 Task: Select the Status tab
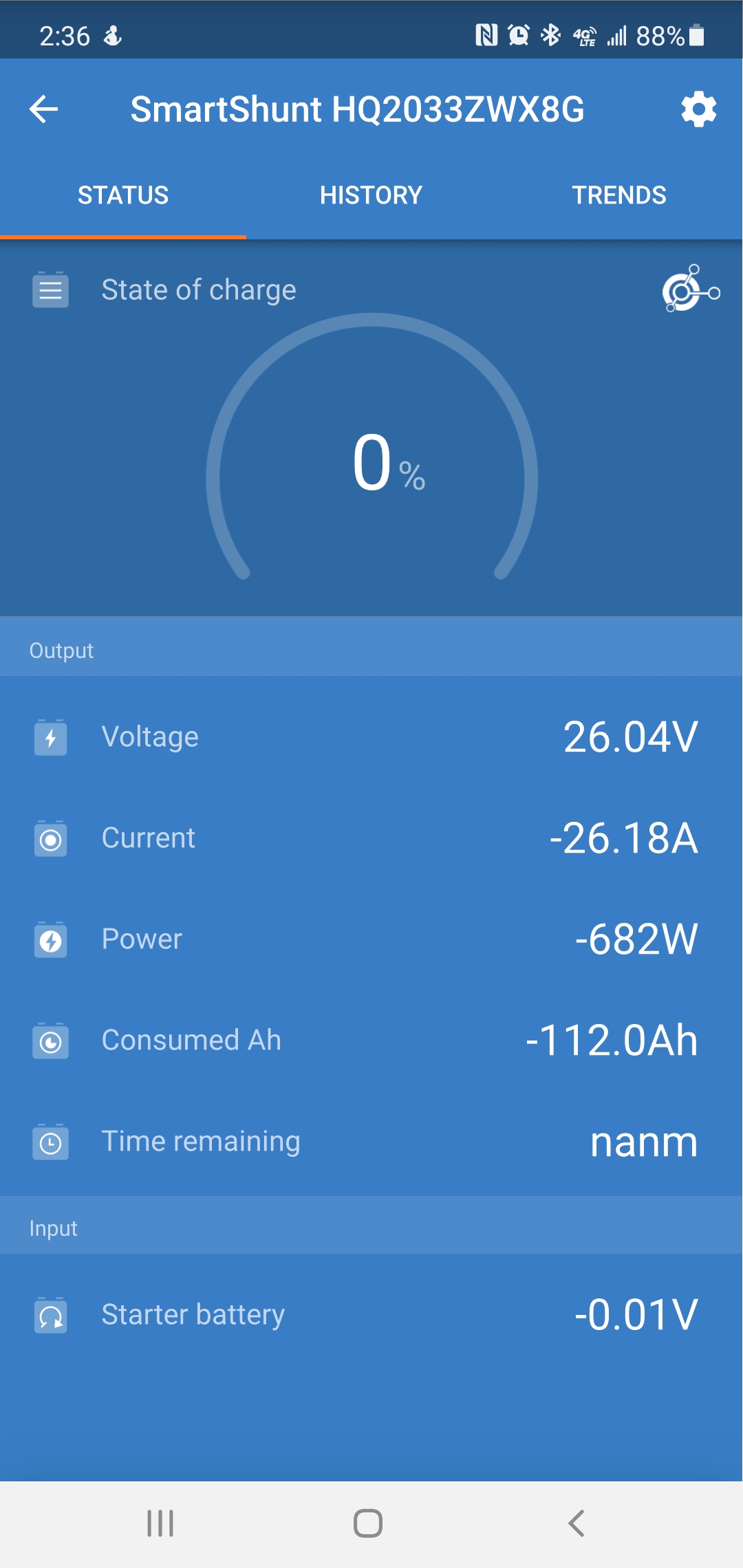123,195
